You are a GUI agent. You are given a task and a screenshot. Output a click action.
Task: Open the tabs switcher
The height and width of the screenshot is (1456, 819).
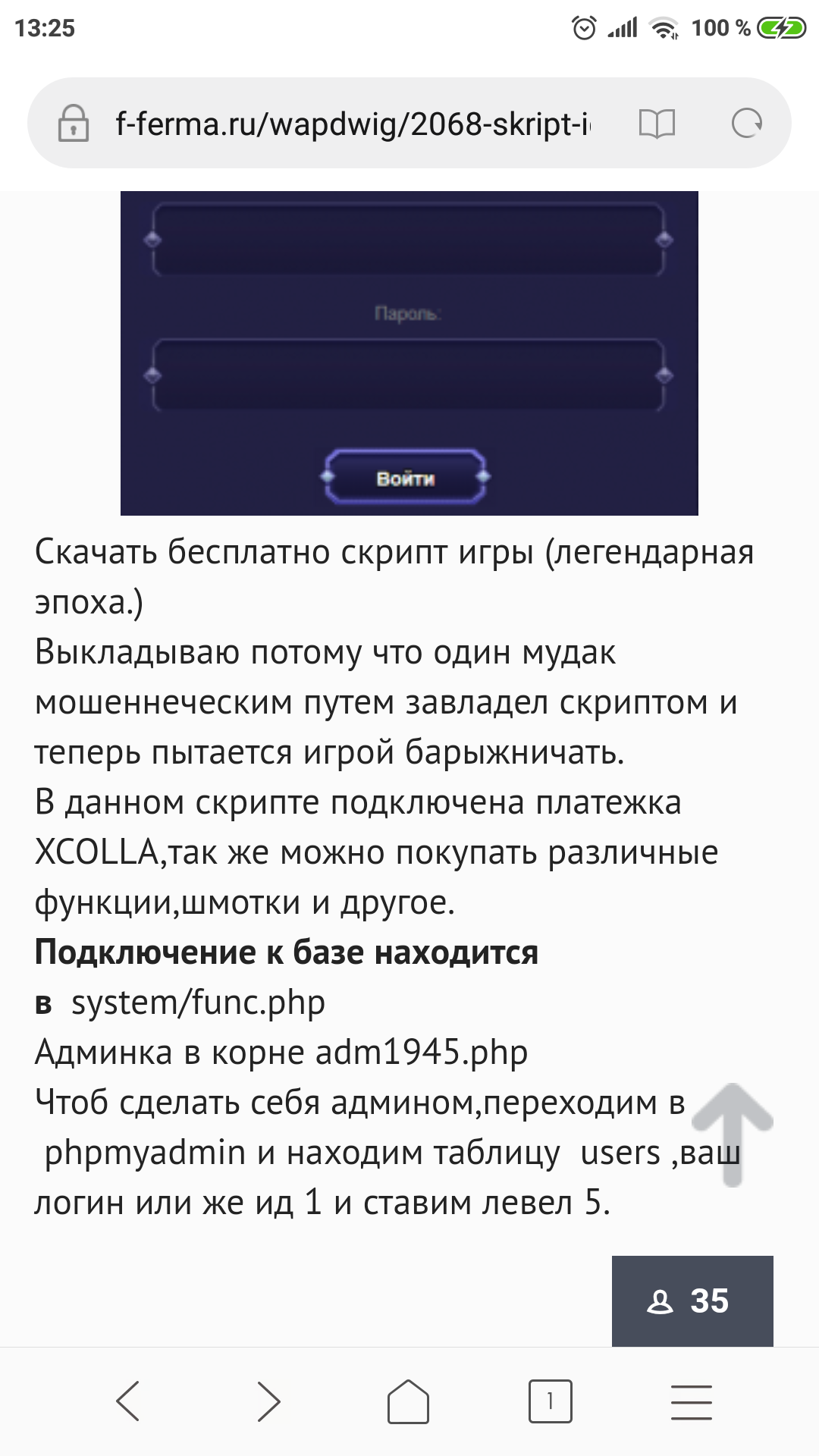pos(550,1401)
